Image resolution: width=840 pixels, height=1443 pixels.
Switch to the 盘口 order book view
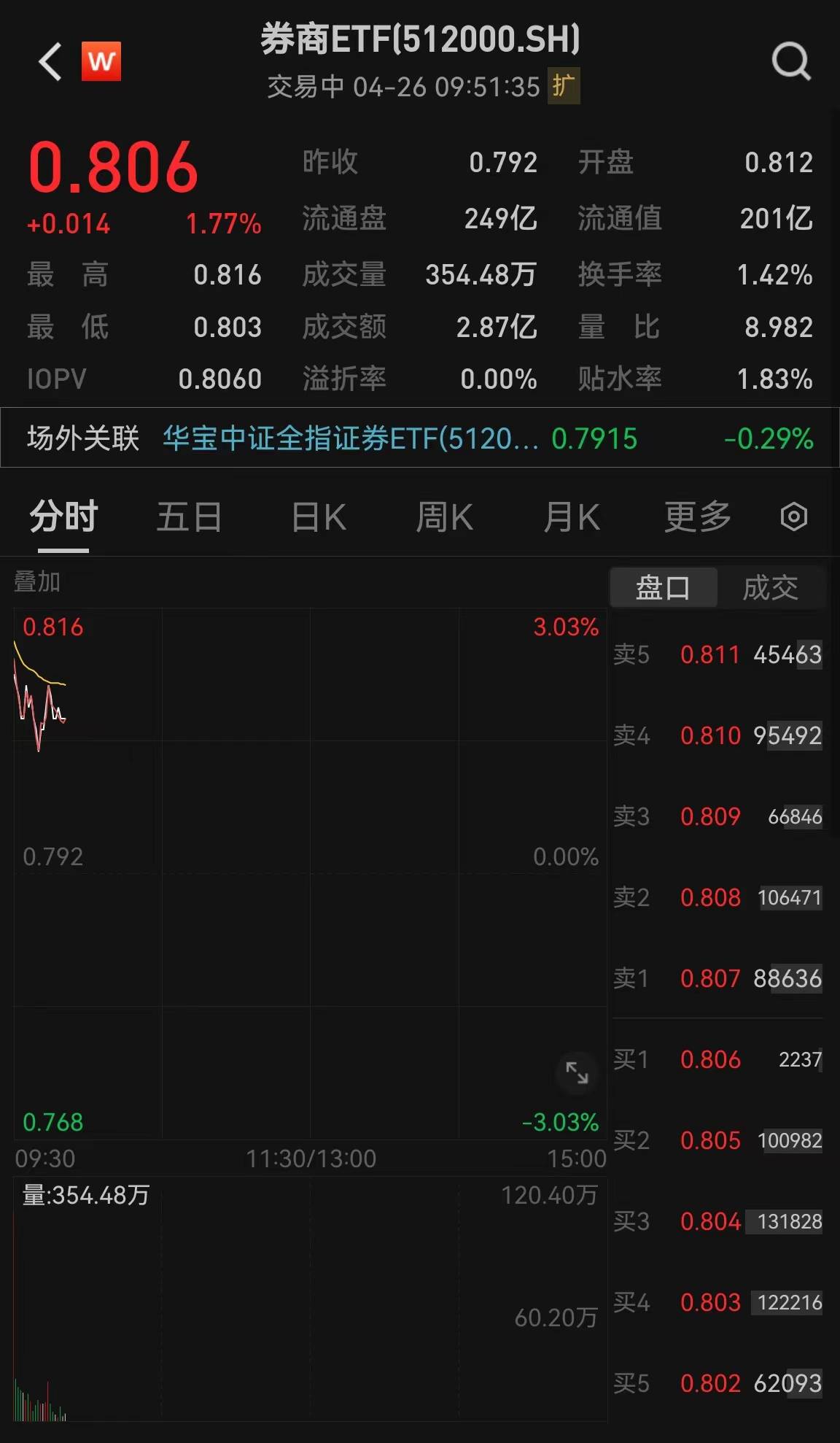(x=664, y=587)
